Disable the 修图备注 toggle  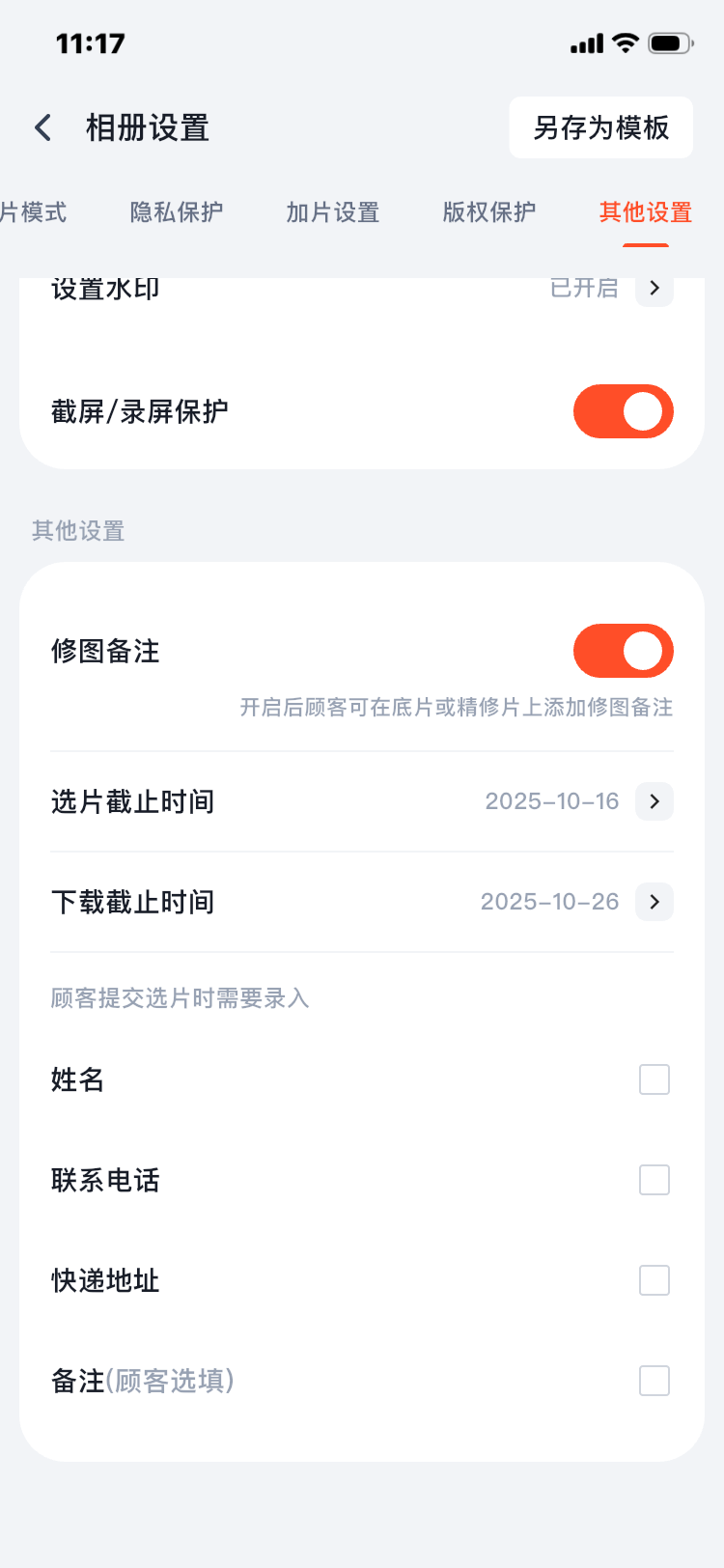coord(623,651)
